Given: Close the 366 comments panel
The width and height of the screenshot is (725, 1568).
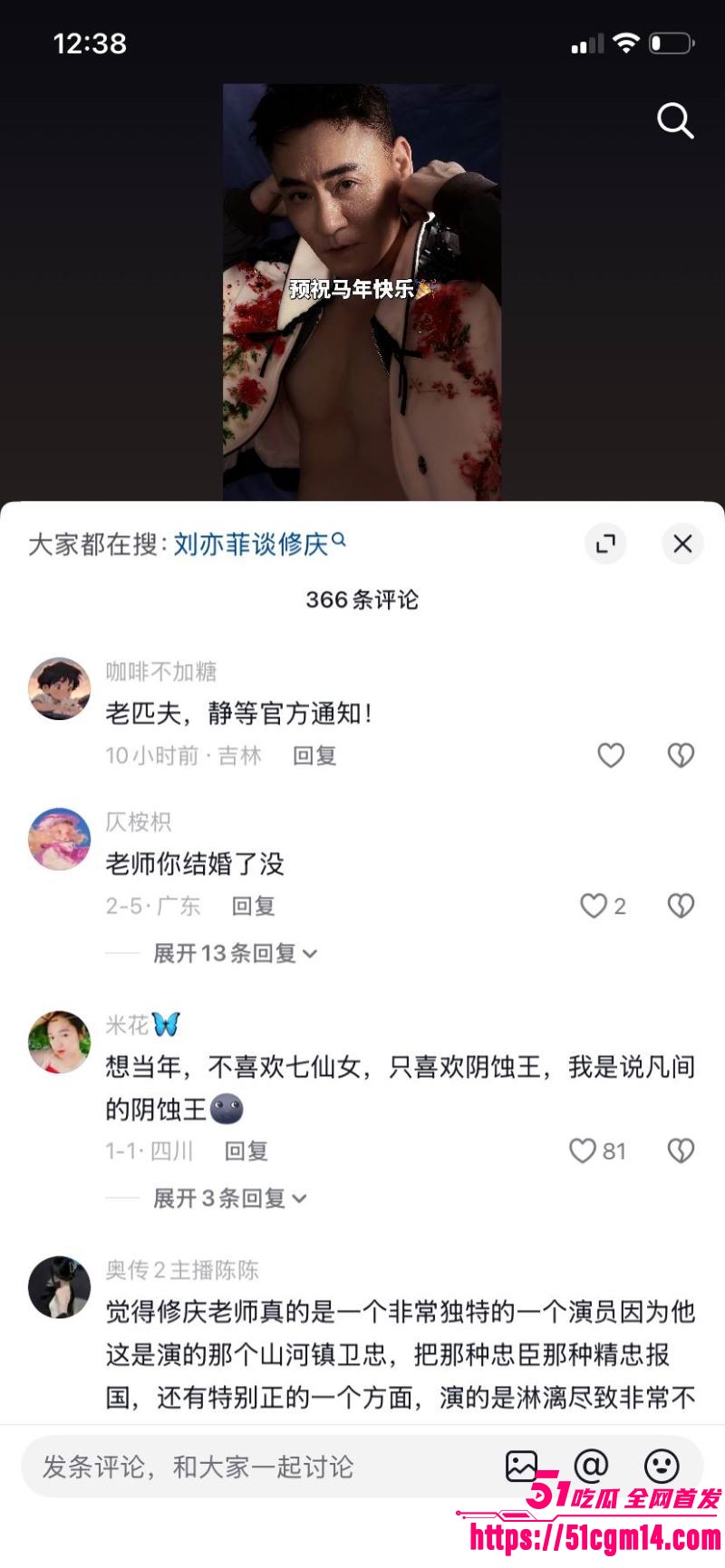Looking at the screenshot, I should pos(682,544).
